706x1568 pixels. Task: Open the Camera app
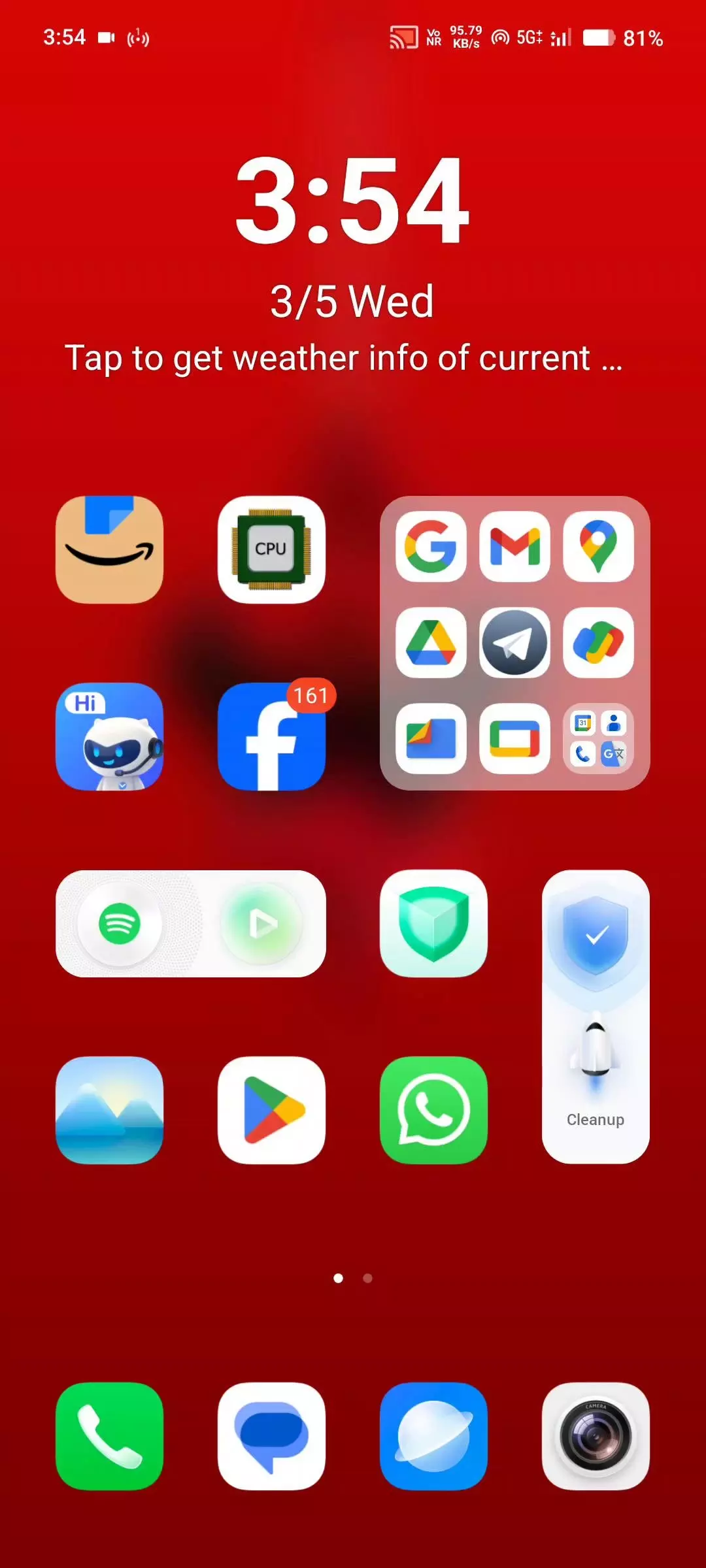pyautogui.click(x=596, y=1435)
